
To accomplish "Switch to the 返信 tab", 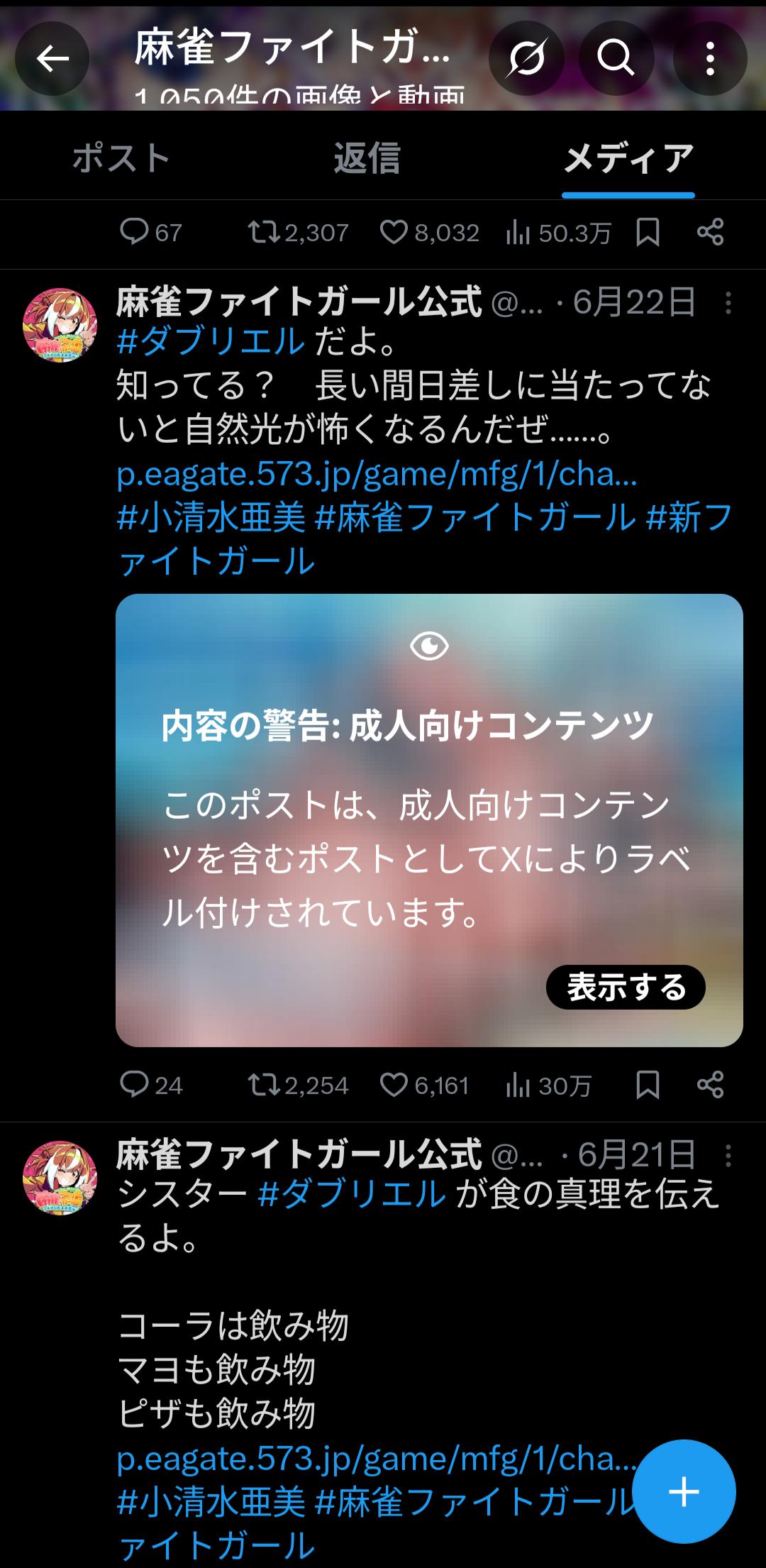I will 367,158.
